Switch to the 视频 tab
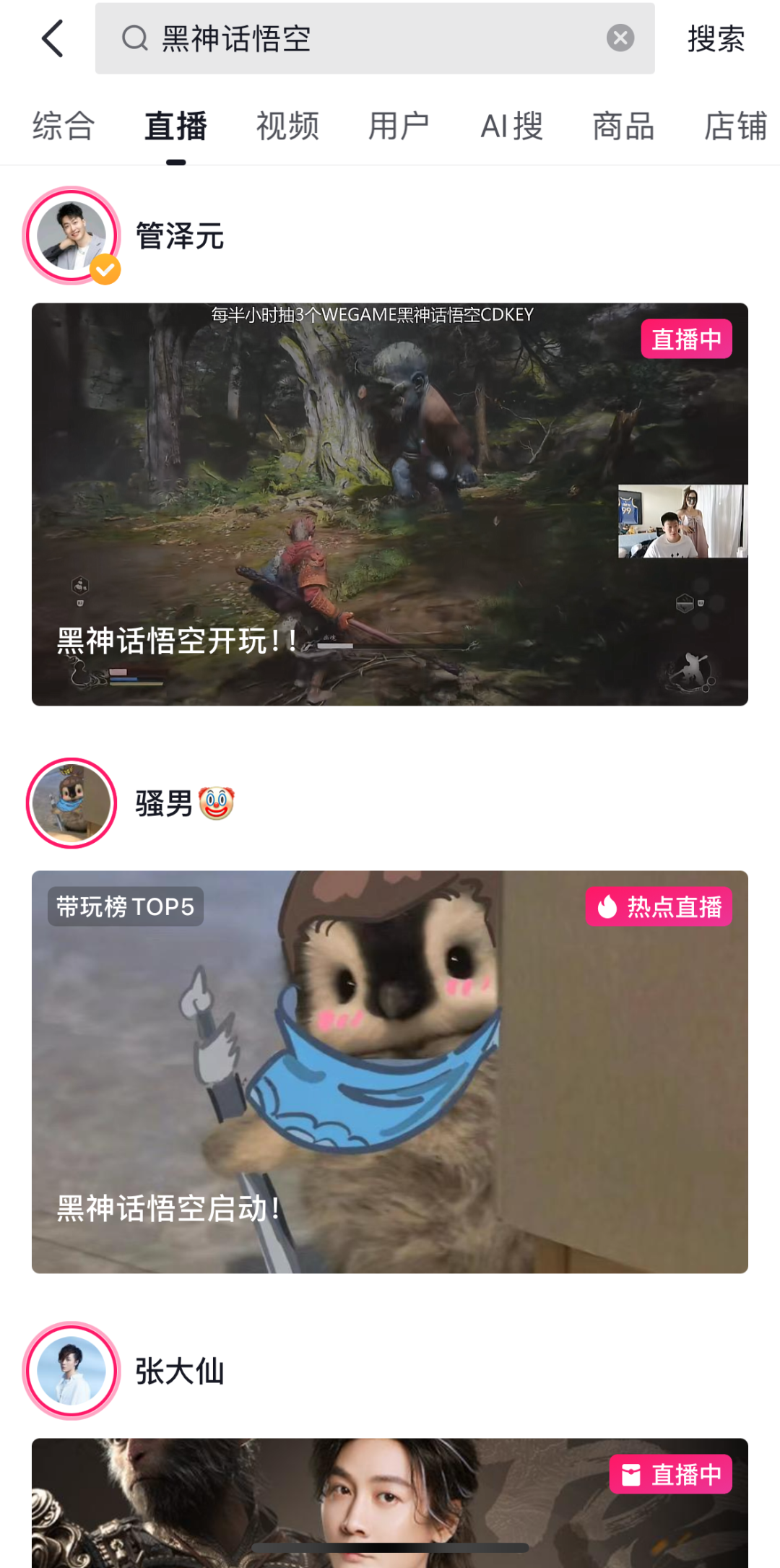780x1568 pixels. pos(287,126)
